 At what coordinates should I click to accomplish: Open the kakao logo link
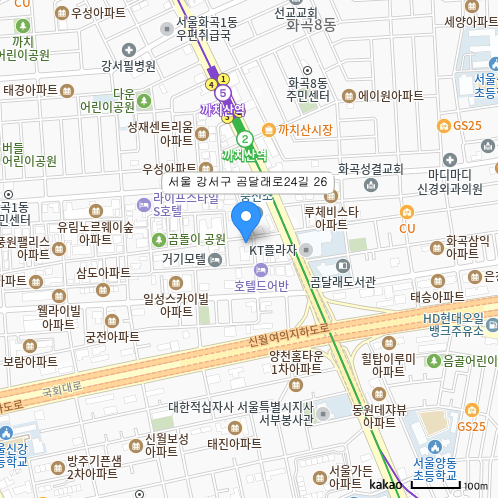tap(386, 485)
